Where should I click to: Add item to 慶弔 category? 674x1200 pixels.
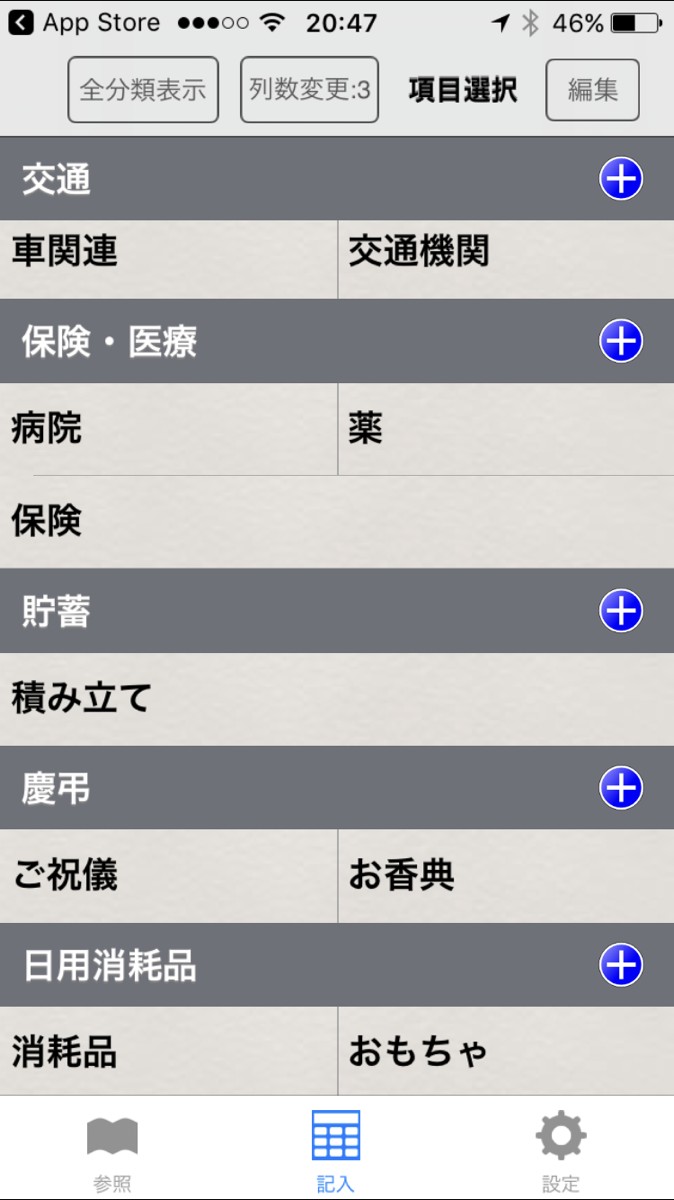tap(621, 788)
